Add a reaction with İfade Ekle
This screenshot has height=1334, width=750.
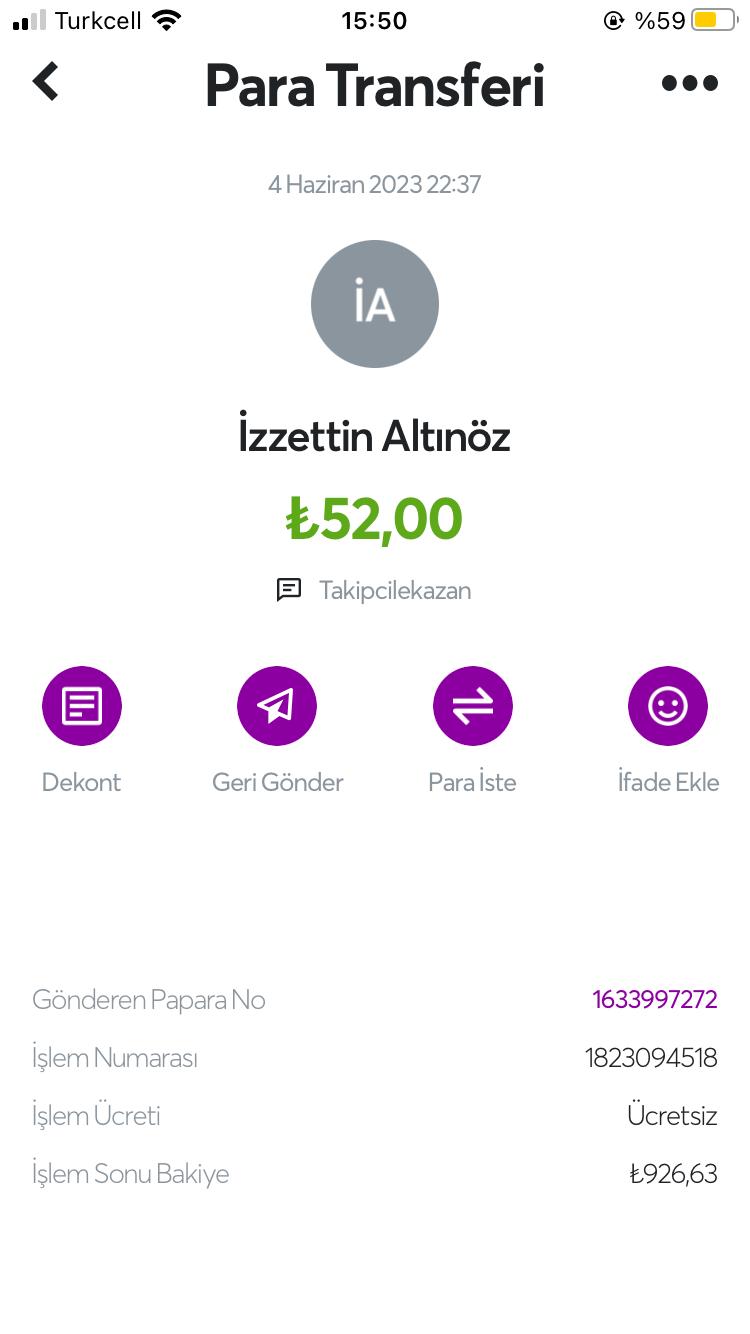(668, 706)
